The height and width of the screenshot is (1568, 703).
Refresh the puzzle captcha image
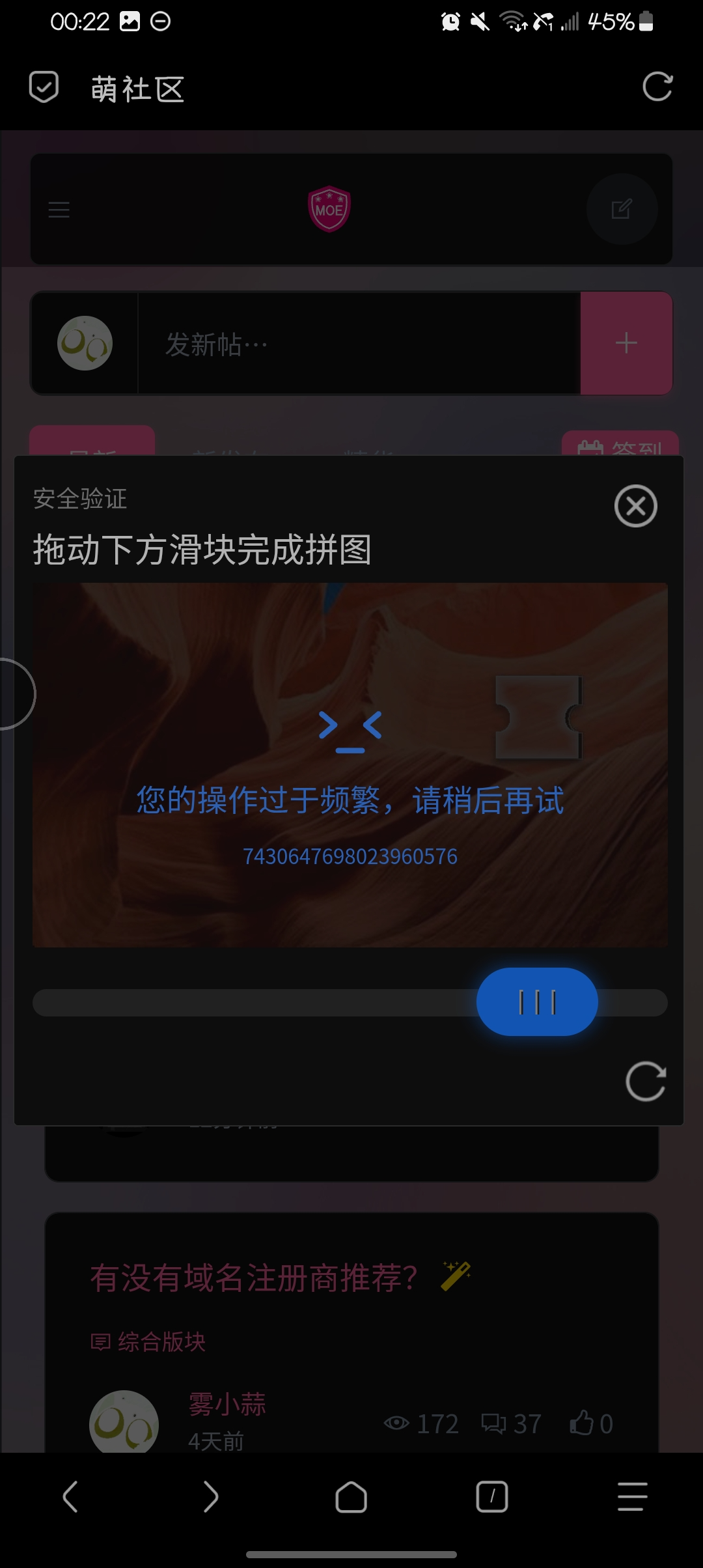pos(645,1082)
